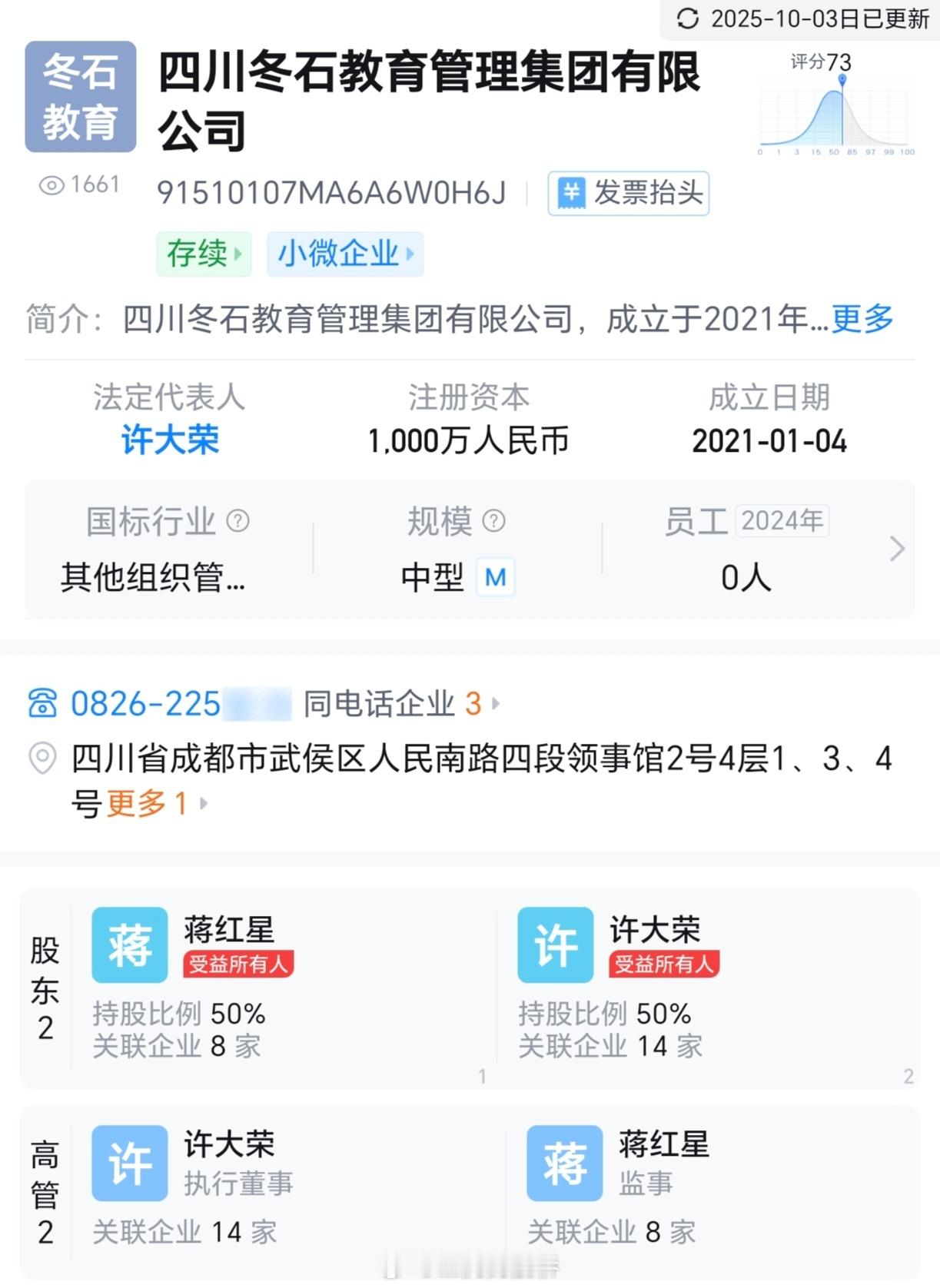Click the help icon next to 国标行业
The height and width of the screenshot is (1288, 940).
[237, 520]
